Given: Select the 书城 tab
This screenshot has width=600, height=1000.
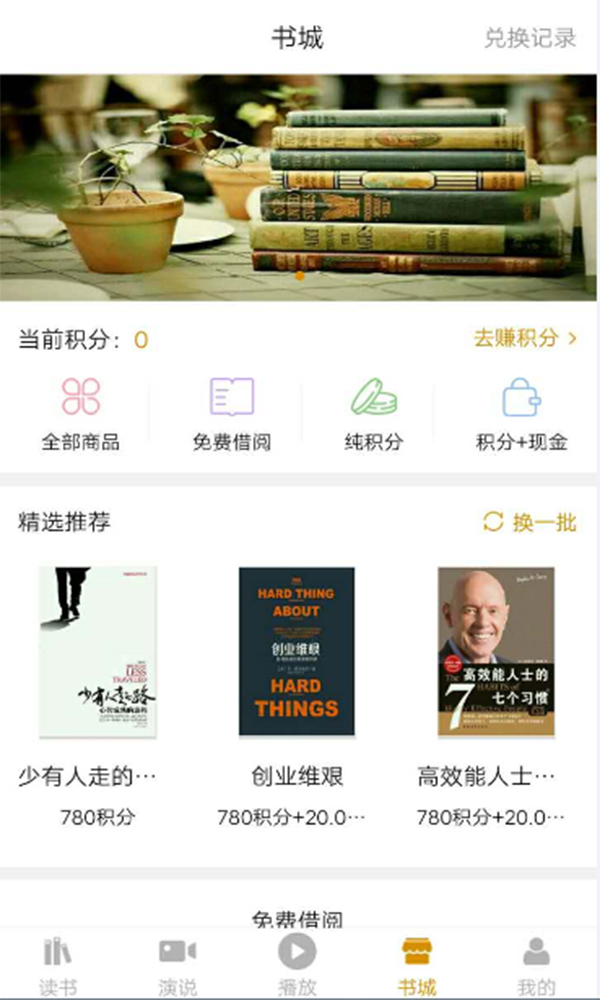Looking at the screenshot, I should coord(417,966).
